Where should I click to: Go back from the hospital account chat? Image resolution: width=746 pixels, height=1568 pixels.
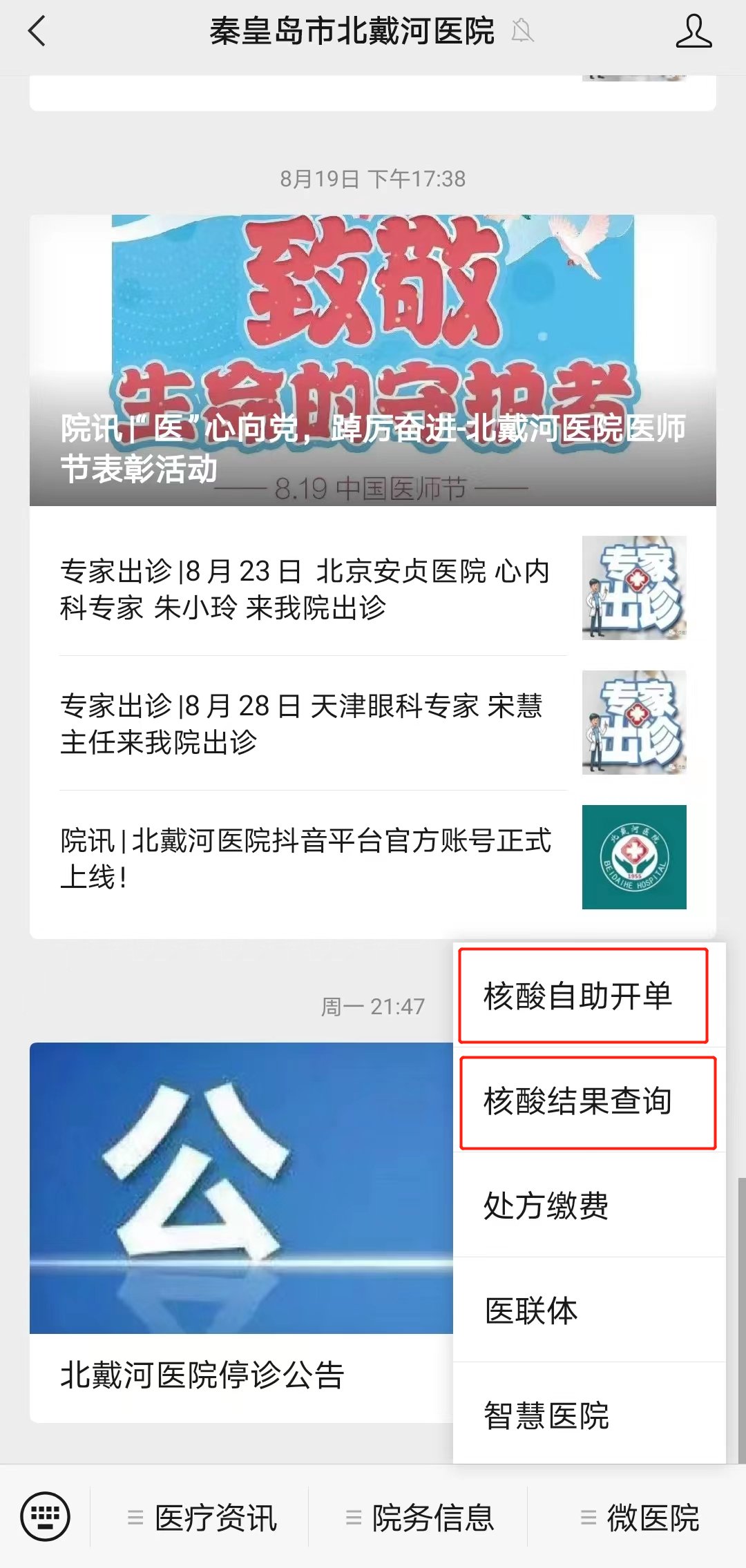click(x=37, y=32)
